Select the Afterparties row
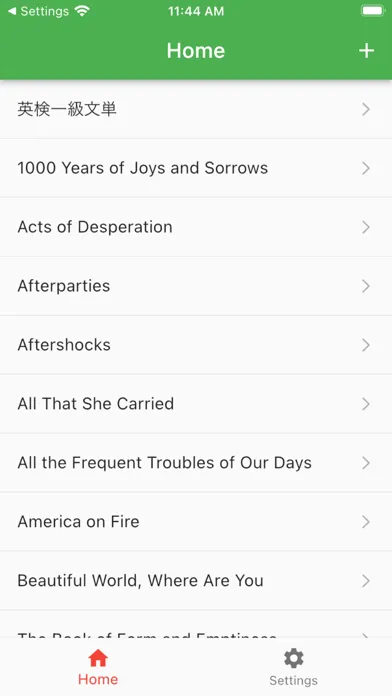392x696 pixels. [x=196, y=286]
